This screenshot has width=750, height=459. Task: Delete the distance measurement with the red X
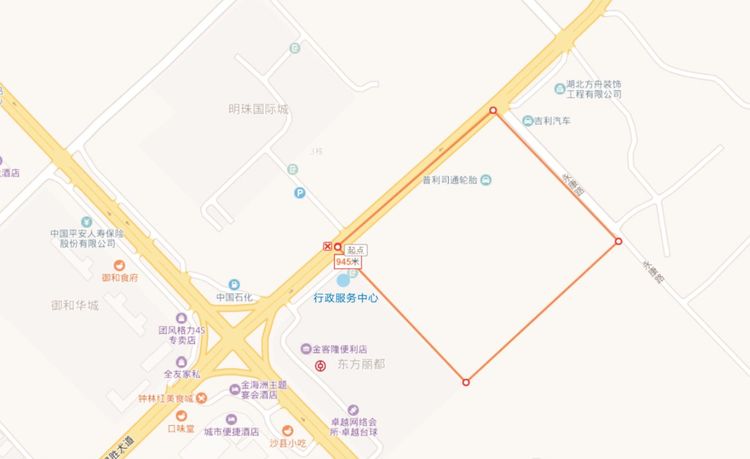click(x=326, y=246)
